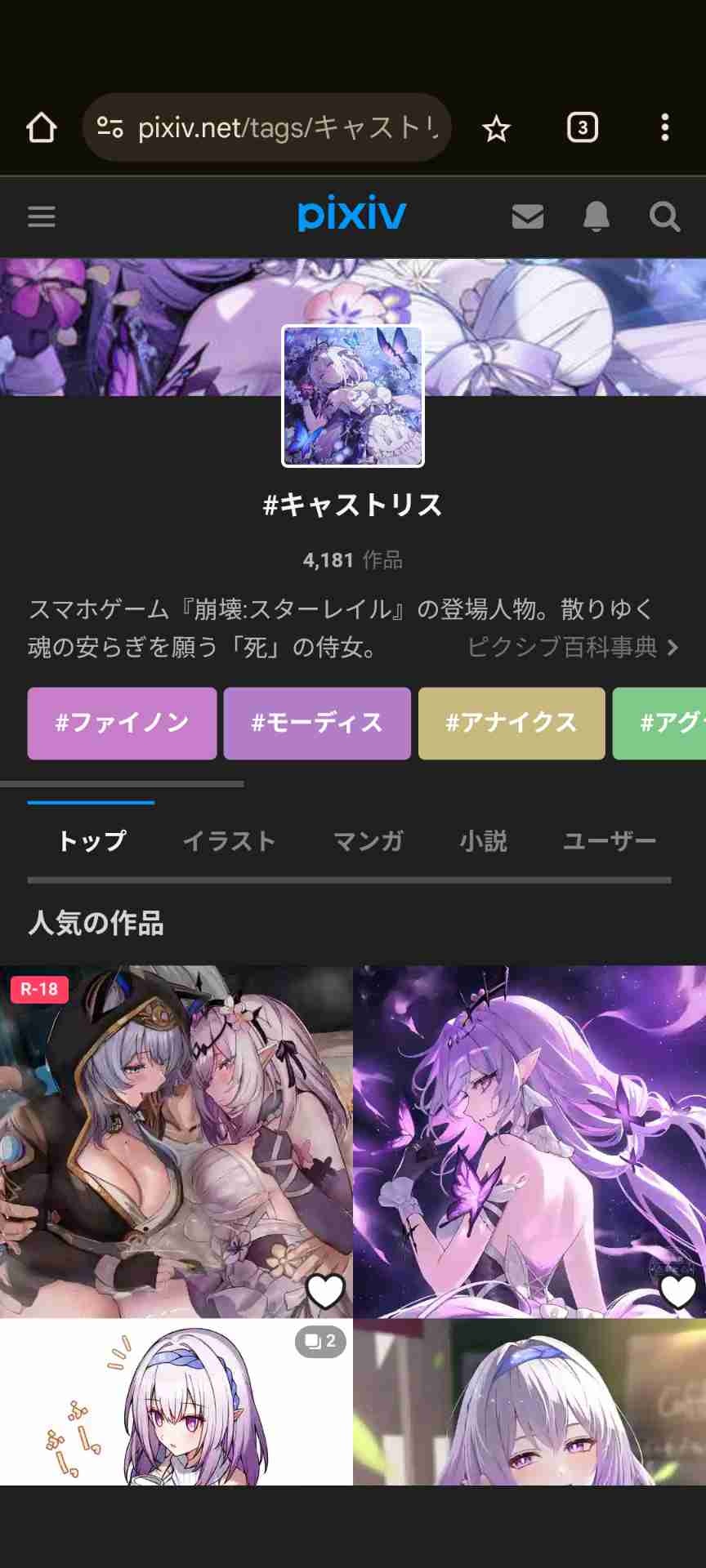Open pixiv search

point(664,216)
